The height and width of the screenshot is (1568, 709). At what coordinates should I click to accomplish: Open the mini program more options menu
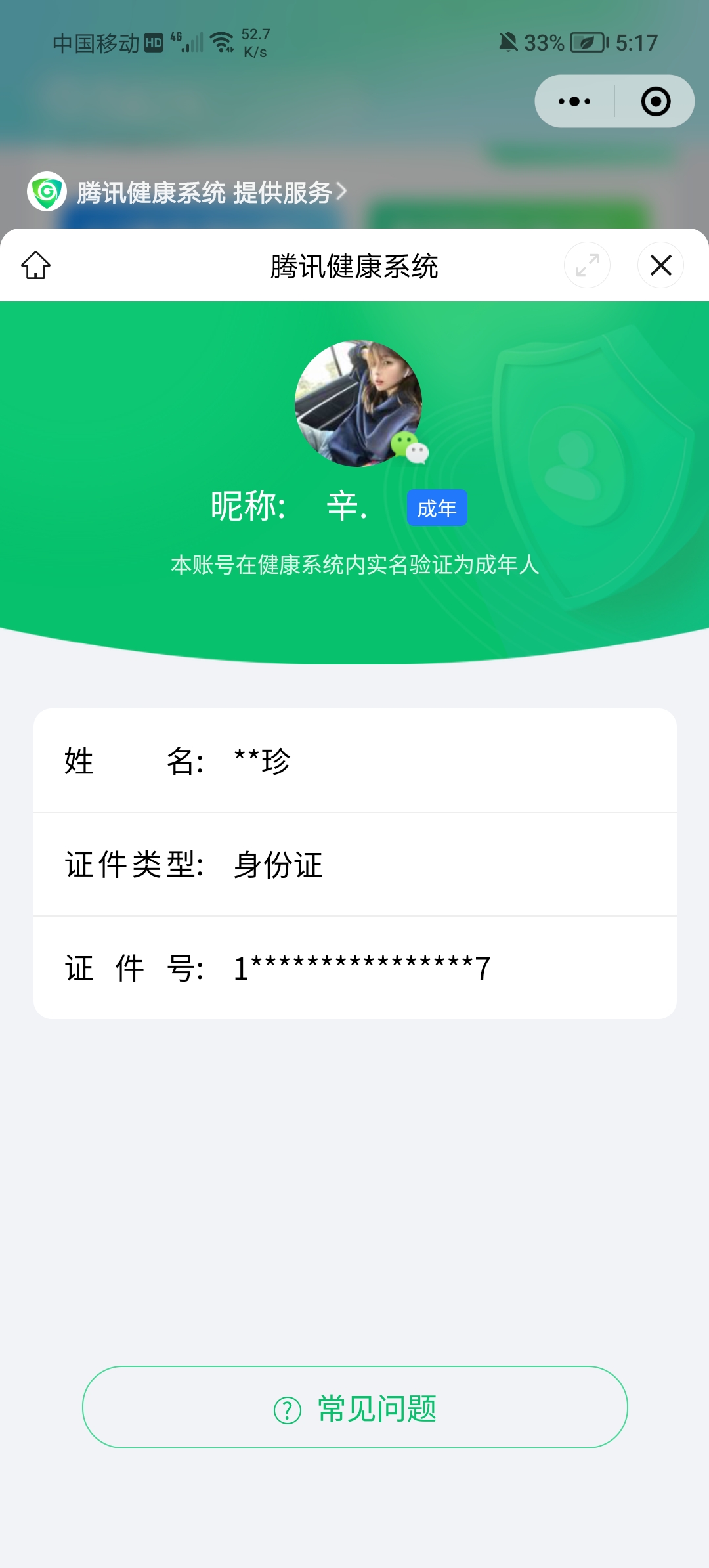coord(574,102)
